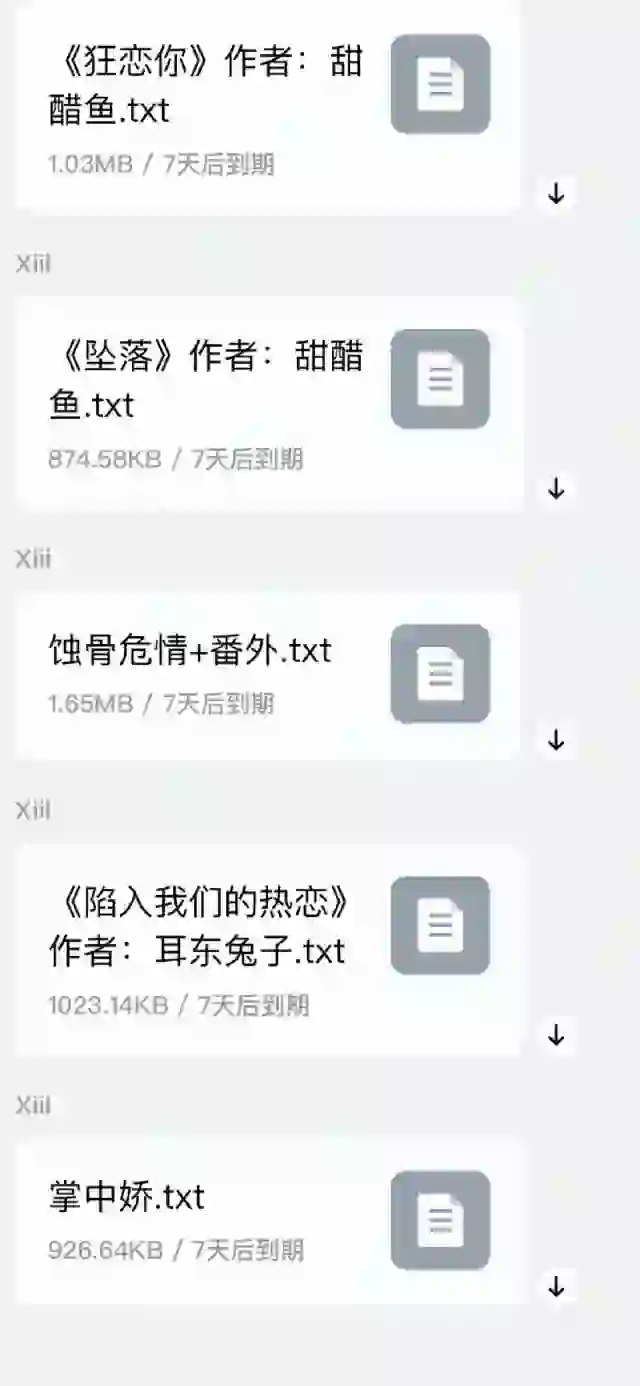Tap the download arrow beside 《坠落》 file
The image size is (640, 1386).
pyautogui.click(x=557, y=489)
